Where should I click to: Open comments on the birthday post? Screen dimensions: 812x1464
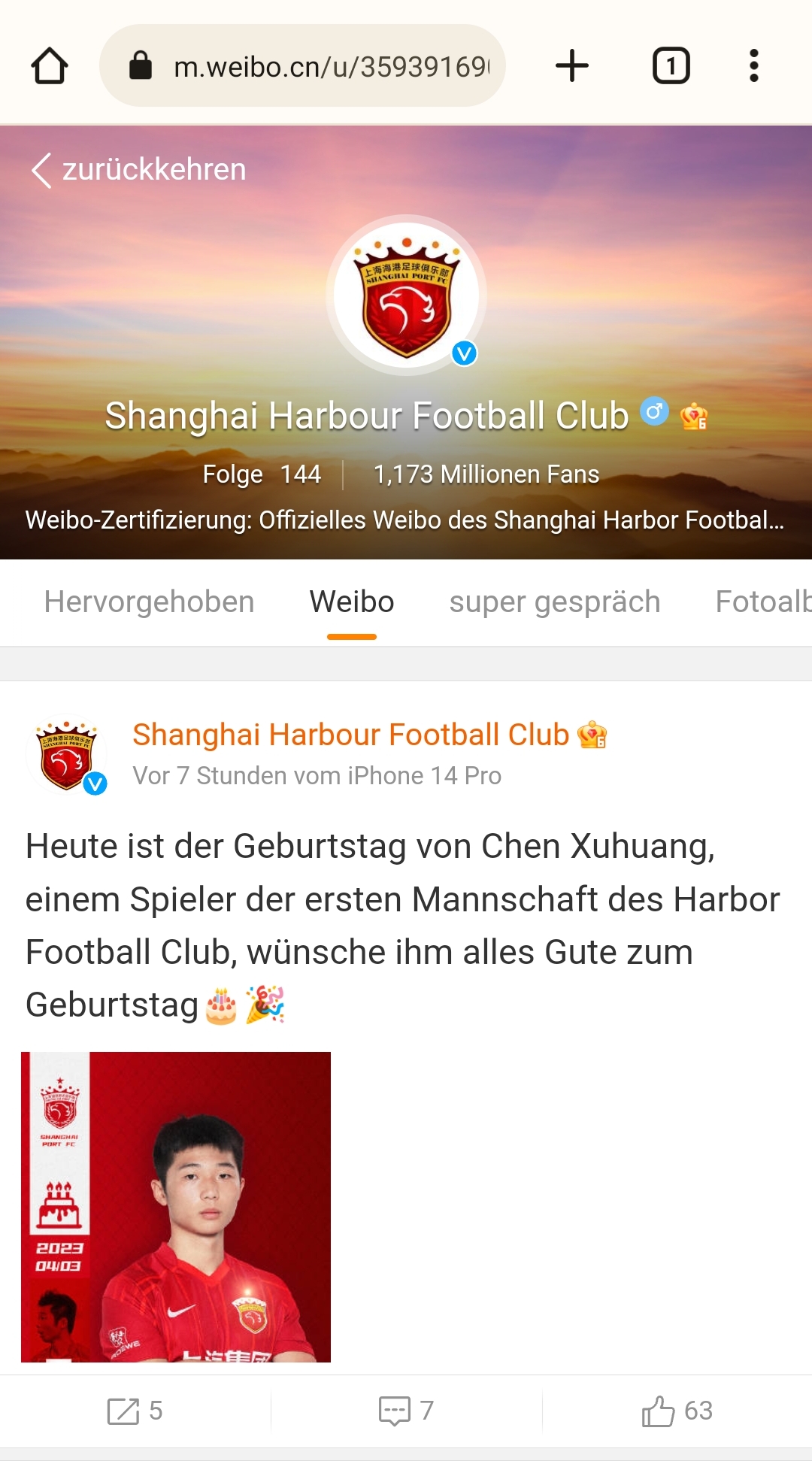pyautogui.click(x=406, y=1411)
